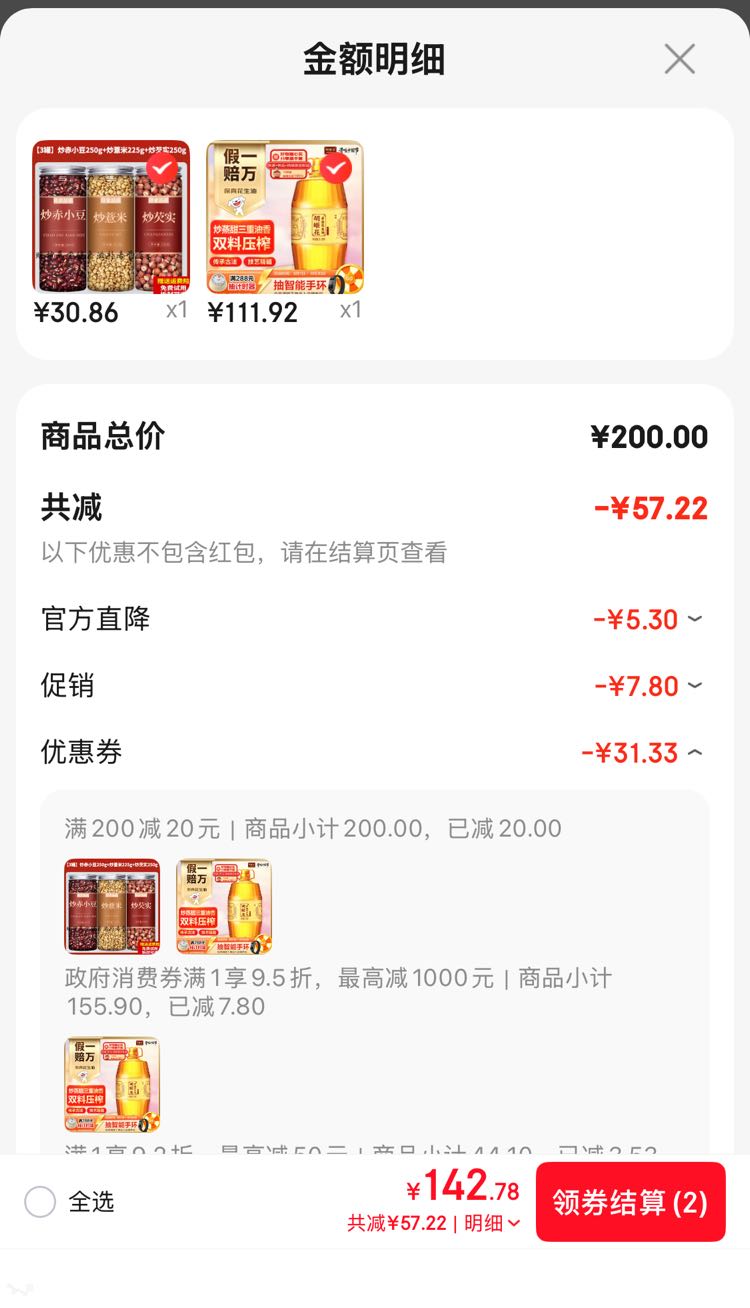Close the 金额明细 panel

[680, 59]
